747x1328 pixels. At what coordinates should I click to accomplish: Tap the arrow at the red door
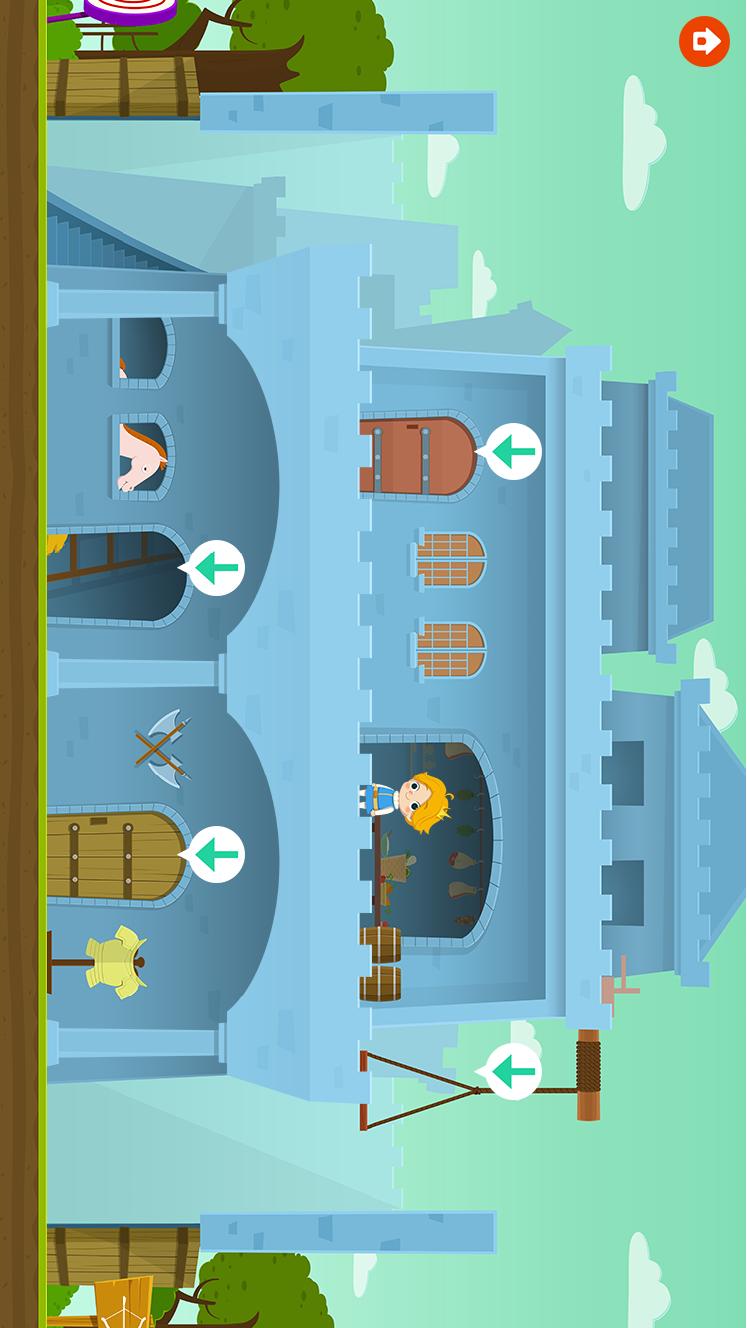(x=513, y=452)
